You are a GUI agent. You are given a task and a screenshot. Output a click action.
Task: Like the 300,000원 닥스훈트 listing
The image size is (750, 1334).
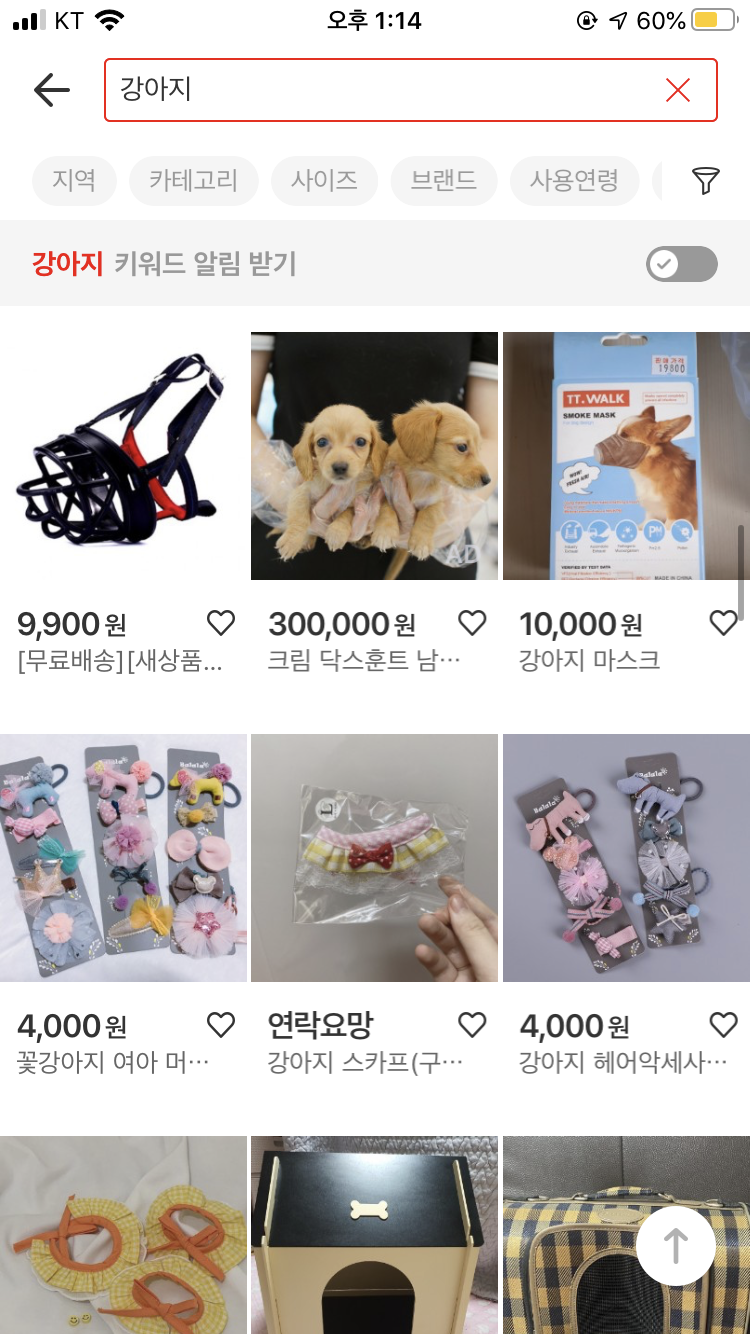(x=472, y=624)
